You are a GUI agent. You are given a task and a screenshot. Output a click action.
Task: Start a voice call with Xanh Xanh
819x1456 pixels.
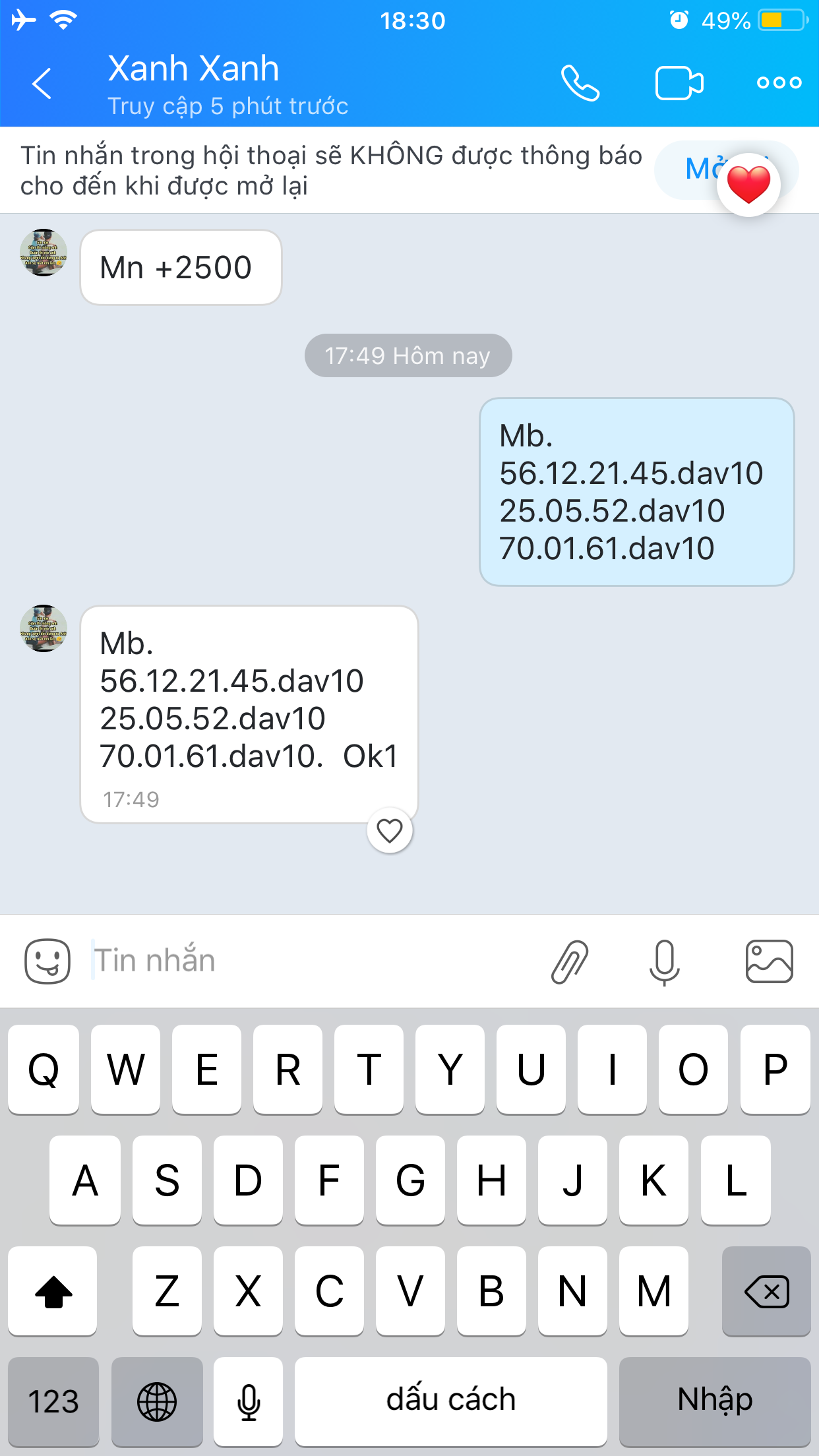(580, 83)
